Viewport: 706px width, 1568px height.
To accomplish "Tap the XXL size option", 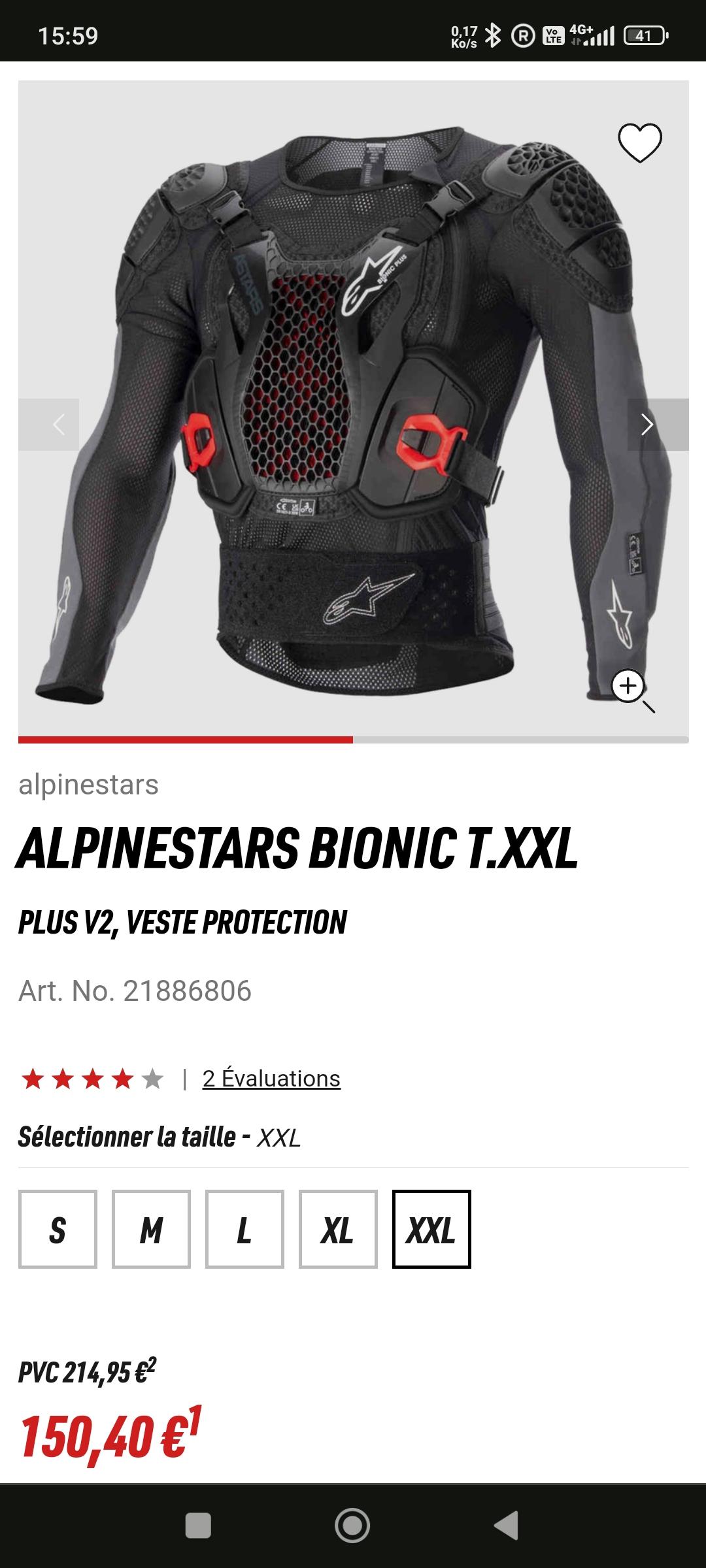I will pos(431,1229).
